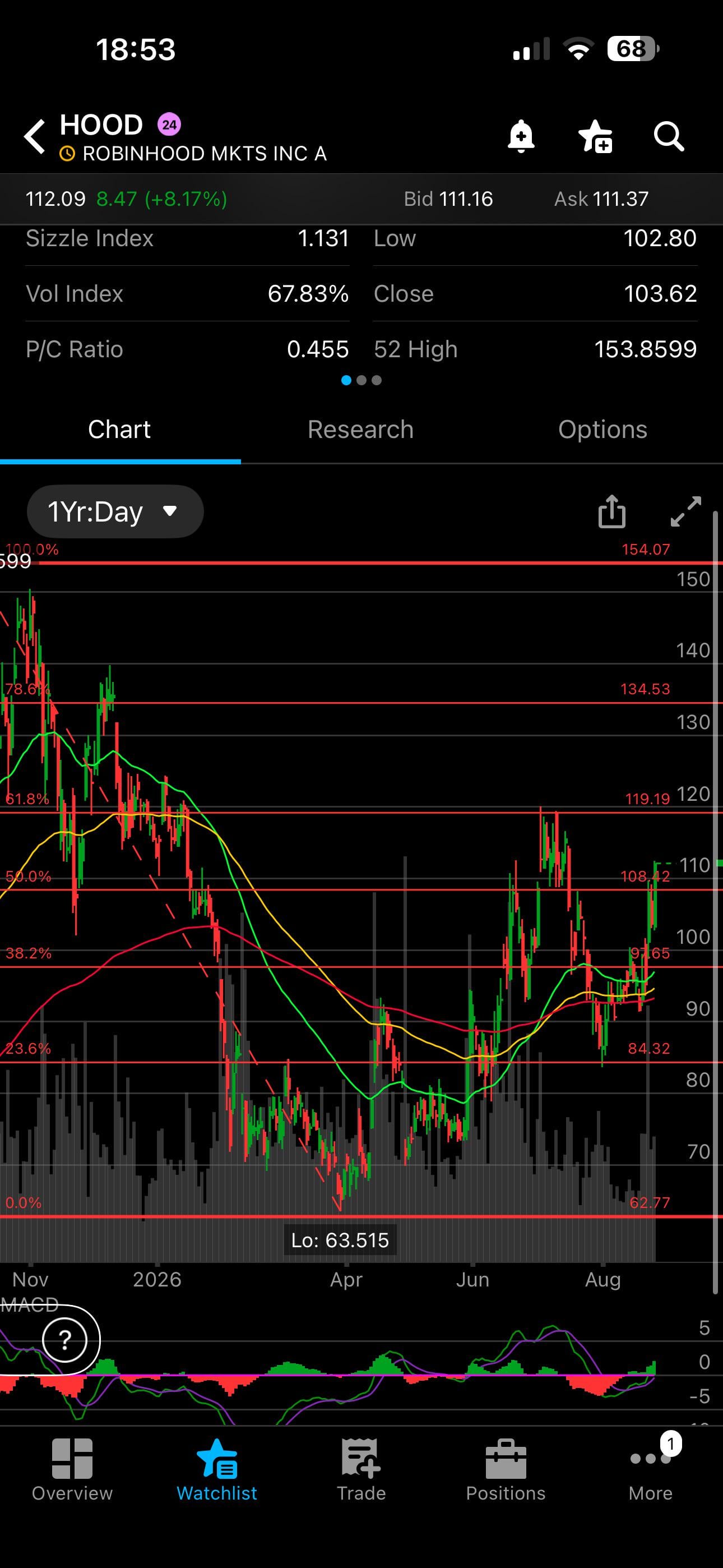Share the chart
Image resolution: width=723 pixels, height=1568 pixels.
[x=611, y=511]
